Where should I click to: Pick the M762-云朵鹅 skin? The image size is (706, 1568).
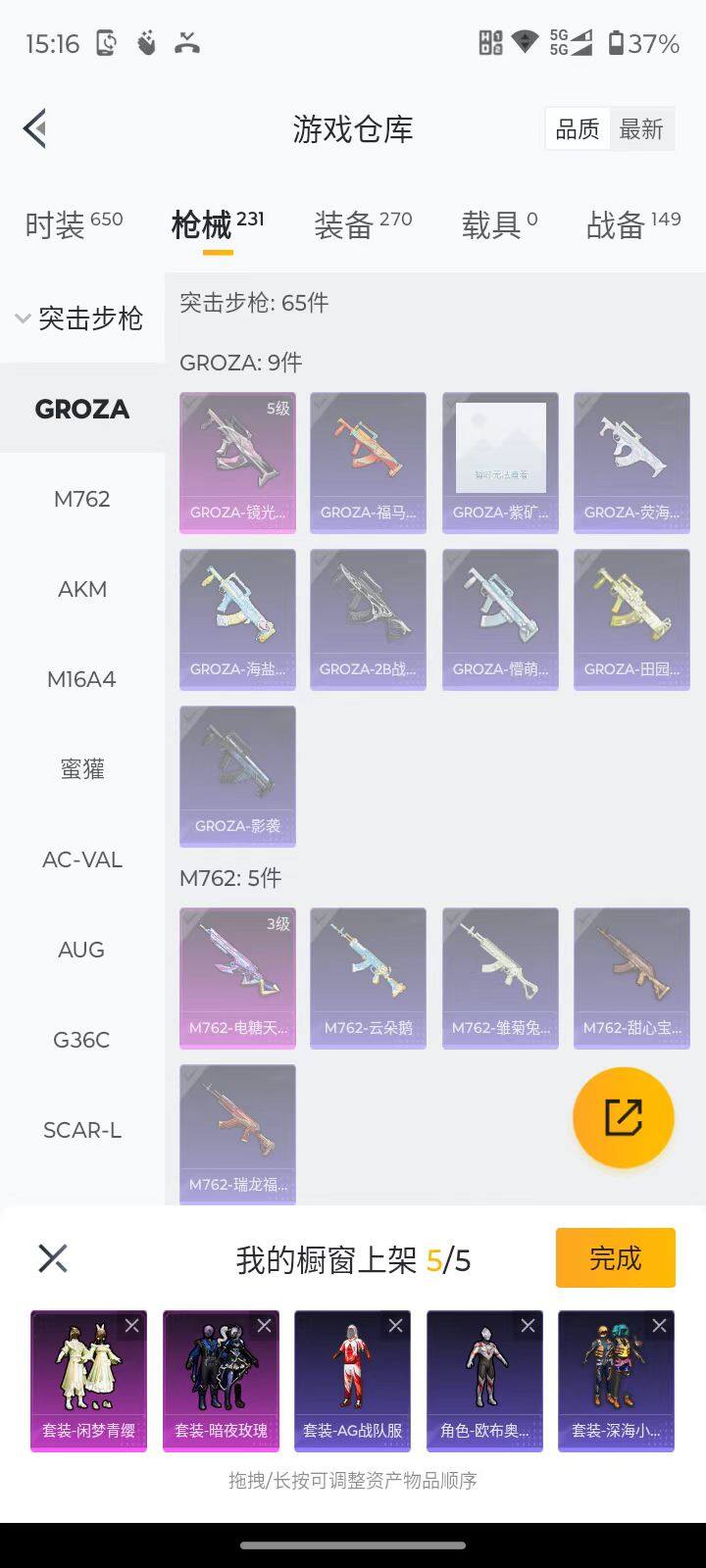click(x=368, y=978)
